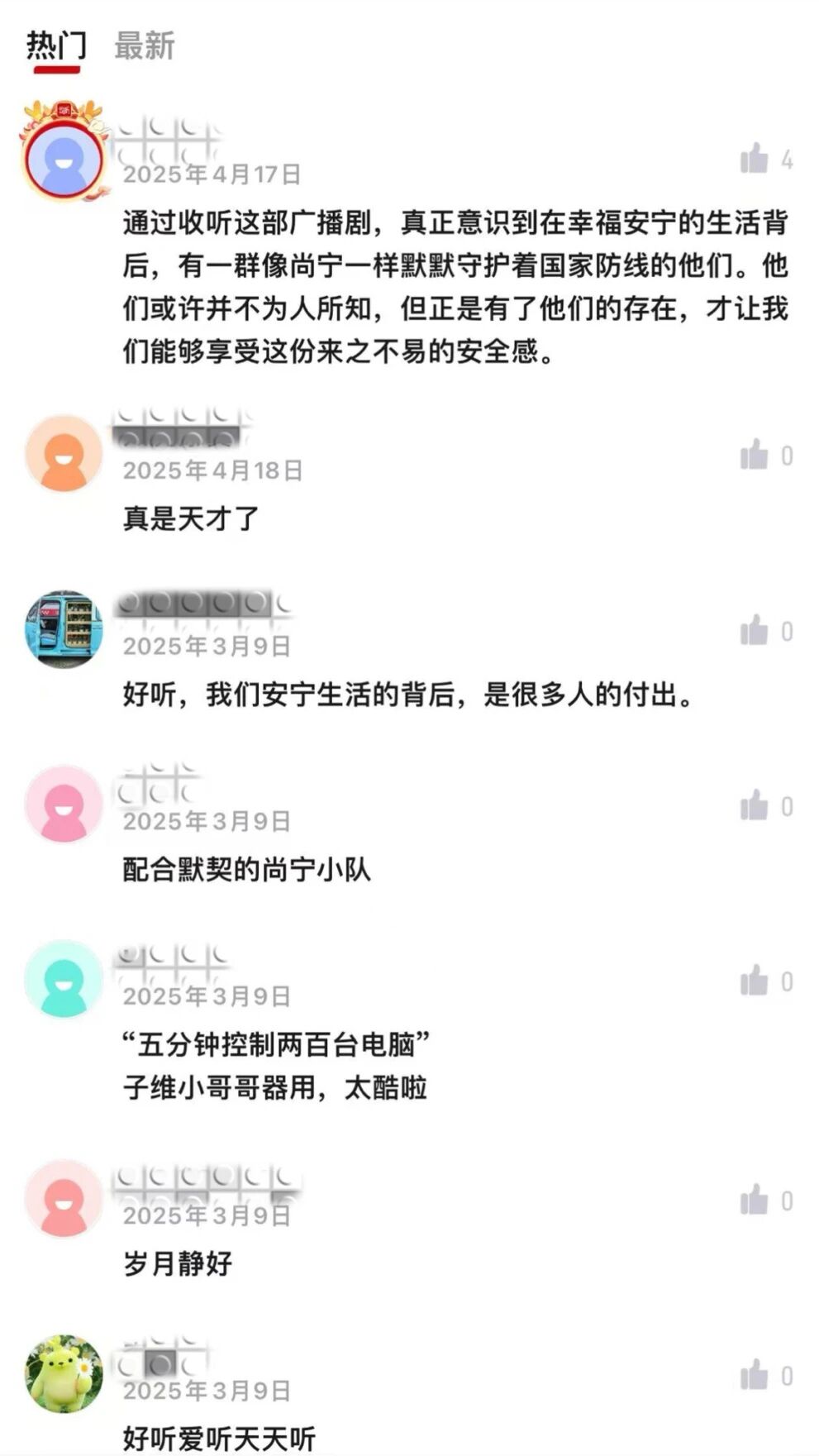
Task: Select the 热门 tab
Action: (x=55, y=45)
